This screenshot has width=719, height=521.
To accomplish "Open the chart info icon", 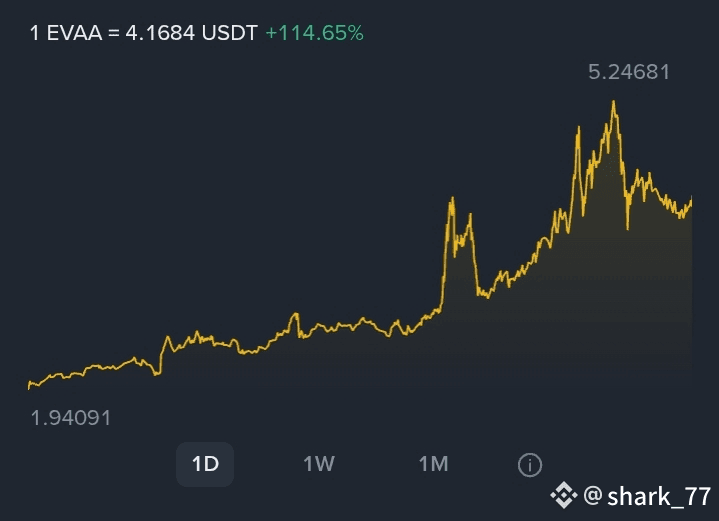I will coord(530,465).
